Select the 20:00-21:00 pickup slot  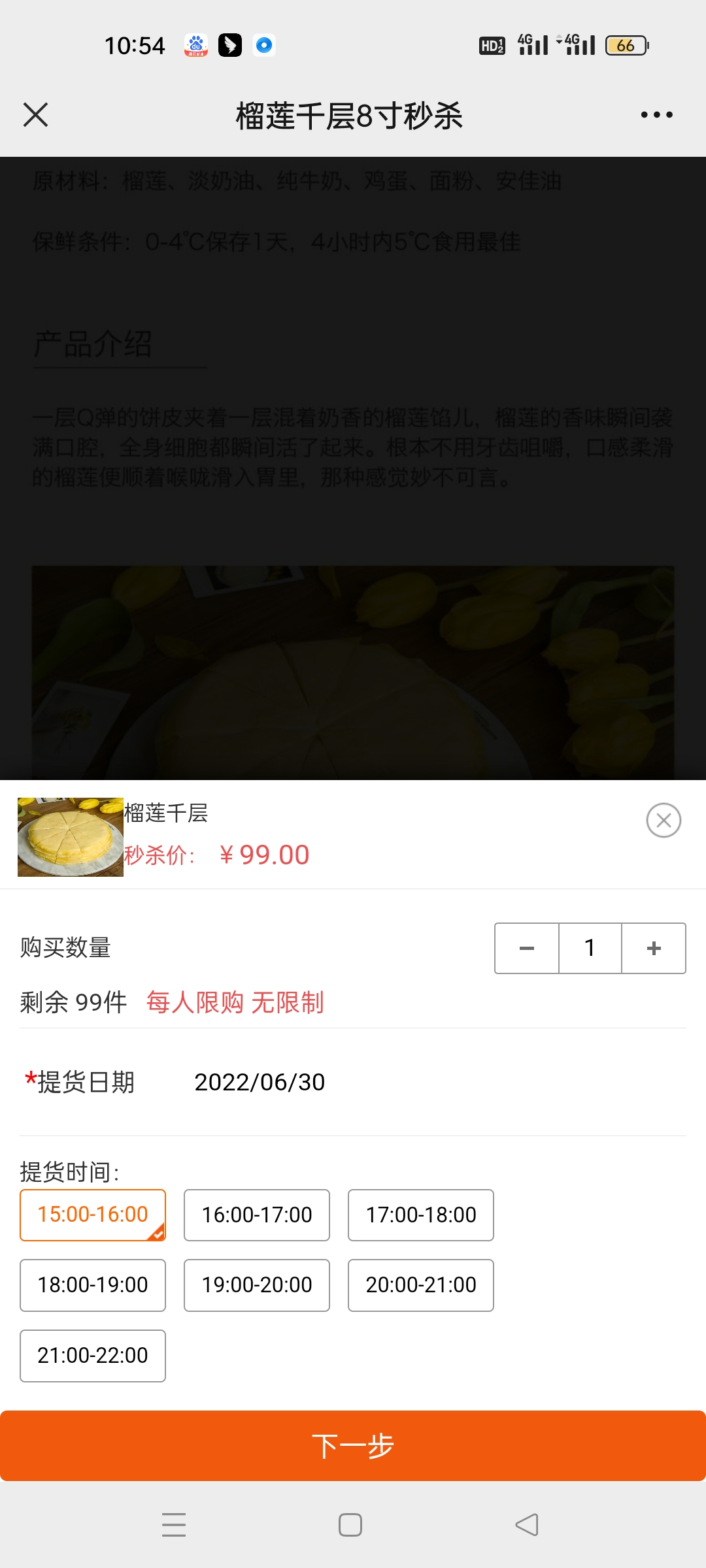[421, 1285]
